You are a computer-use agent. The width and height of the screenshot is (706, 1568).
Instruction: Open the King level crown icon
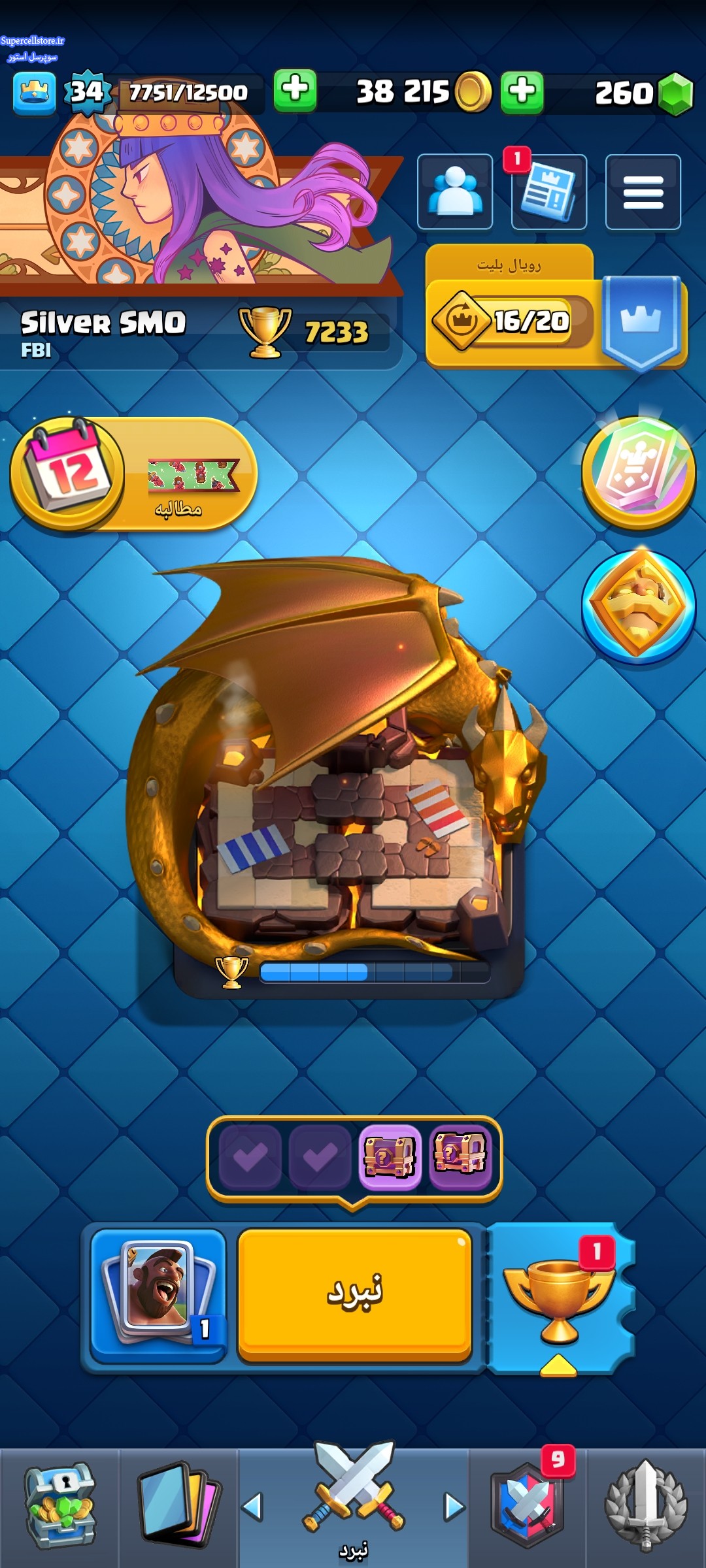(35, 93)
